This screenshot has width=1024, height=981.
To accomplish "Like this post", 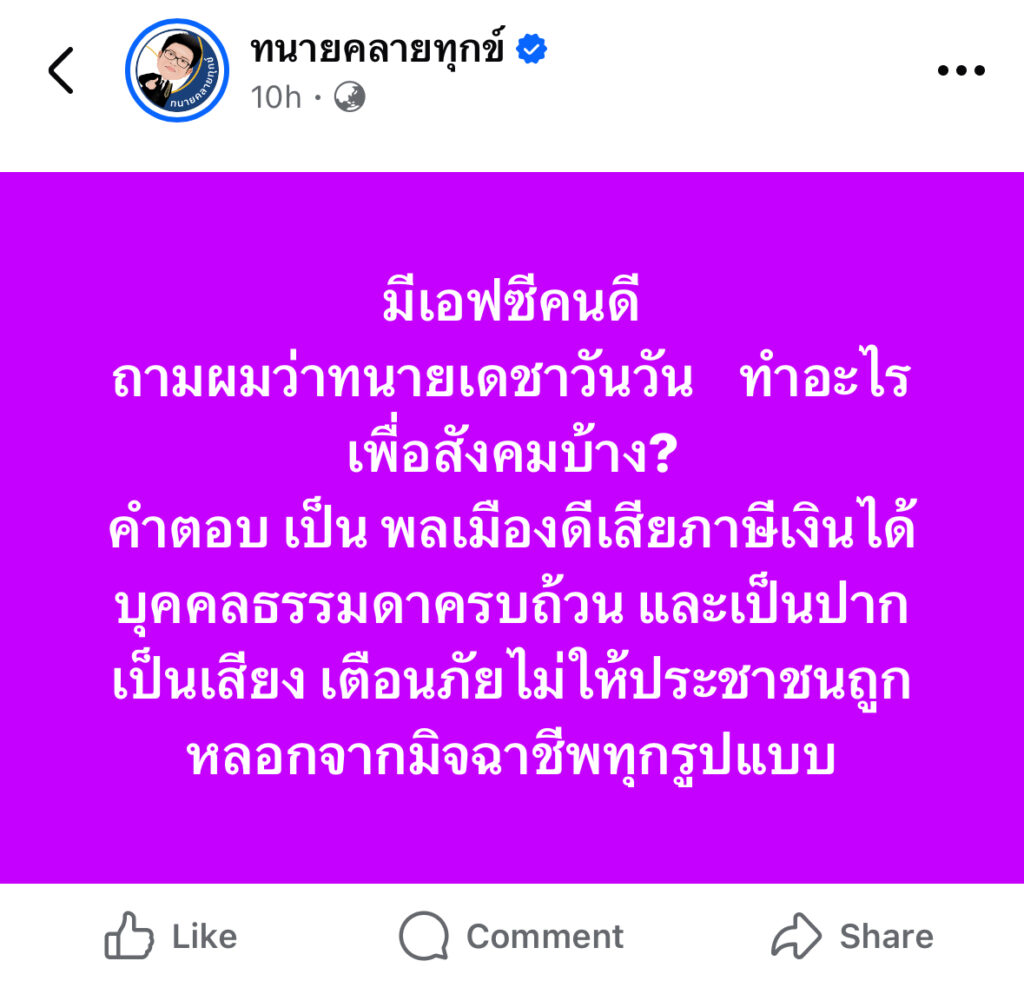I will tap(171, 937).
